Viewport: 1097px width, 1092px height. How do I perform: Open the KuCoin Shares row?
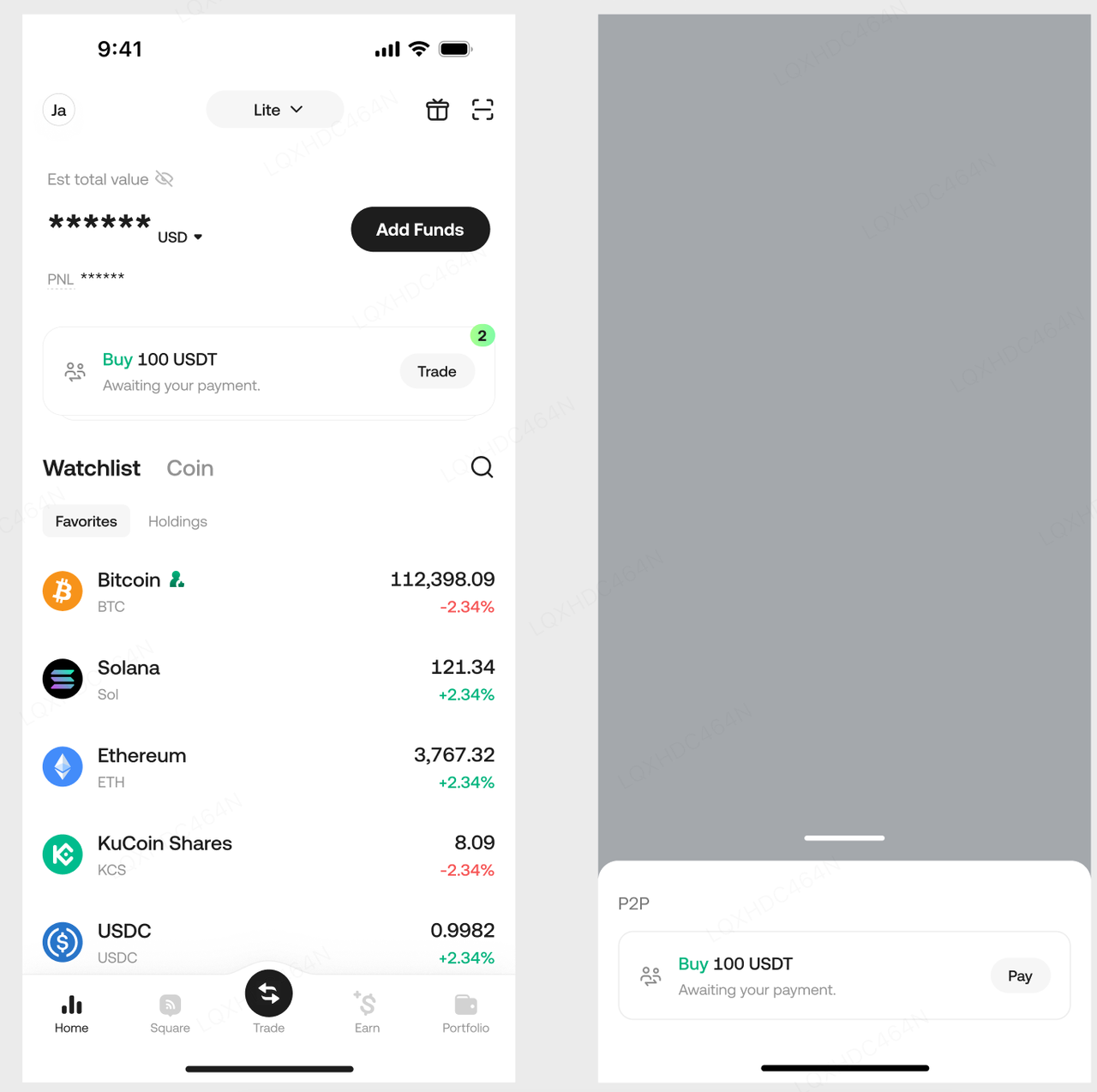point(268,855)
